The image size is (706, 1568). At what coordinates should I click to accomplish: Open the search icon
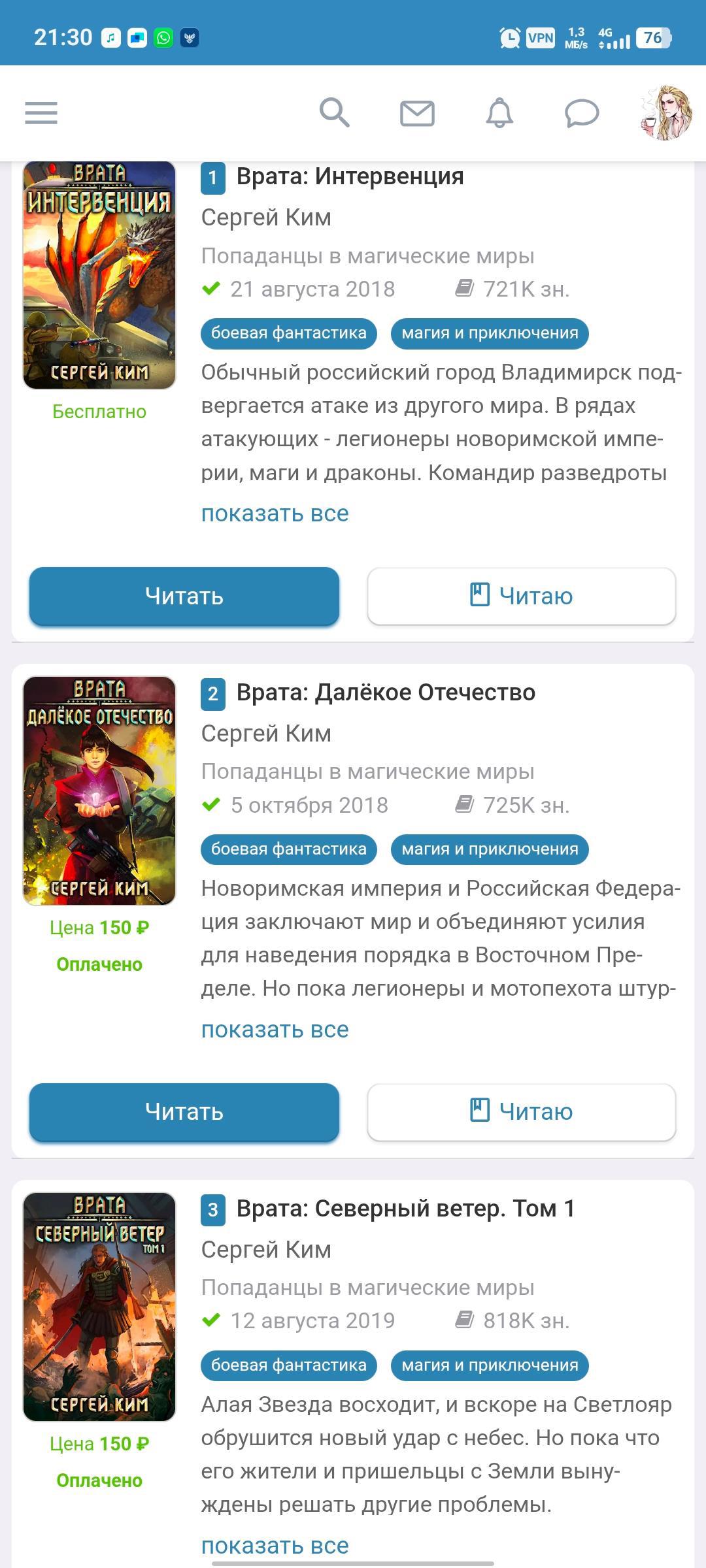point(334,113)
